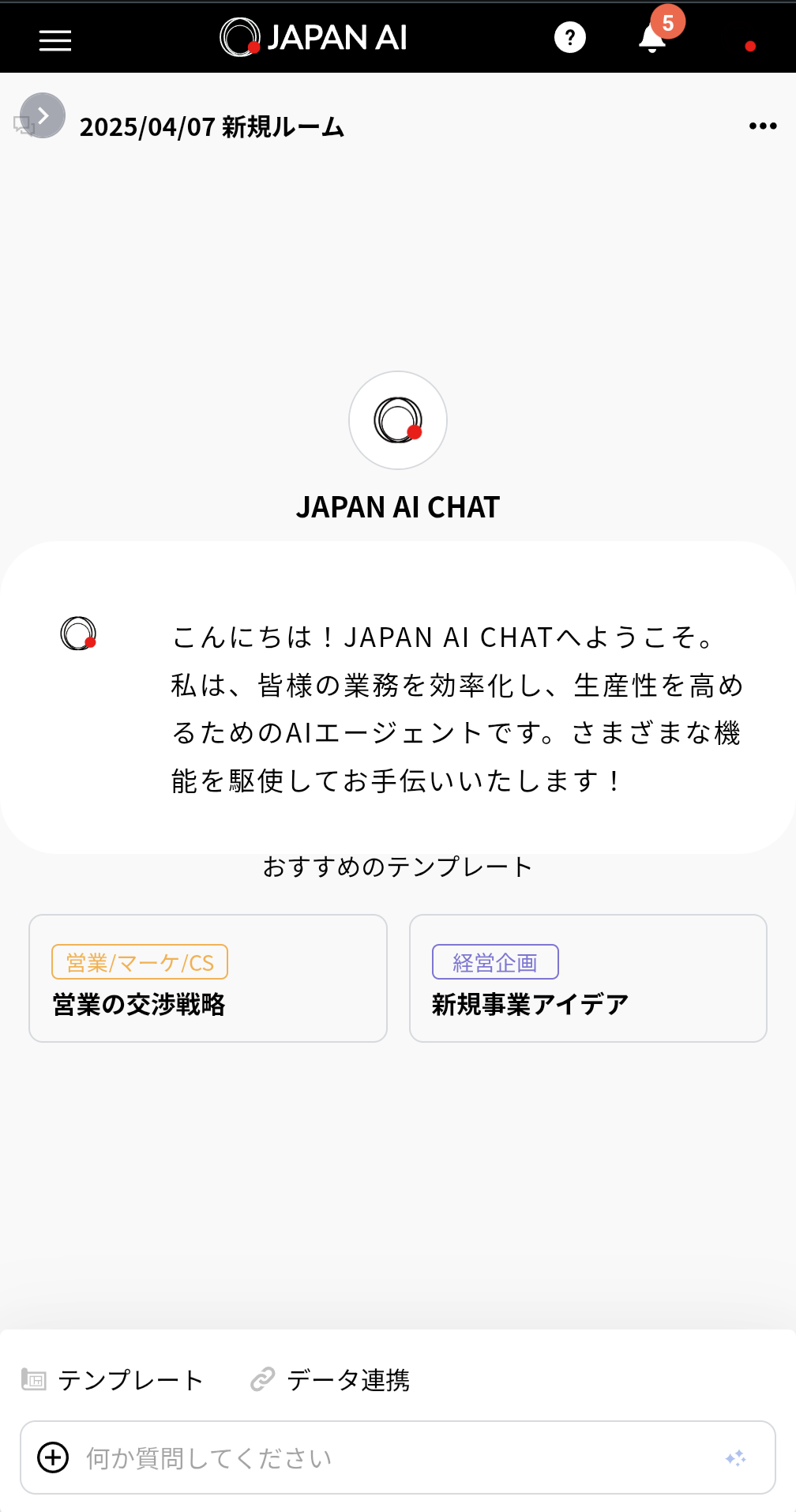Click the JAPAN AI CHAT avatar

pos(397,420)
